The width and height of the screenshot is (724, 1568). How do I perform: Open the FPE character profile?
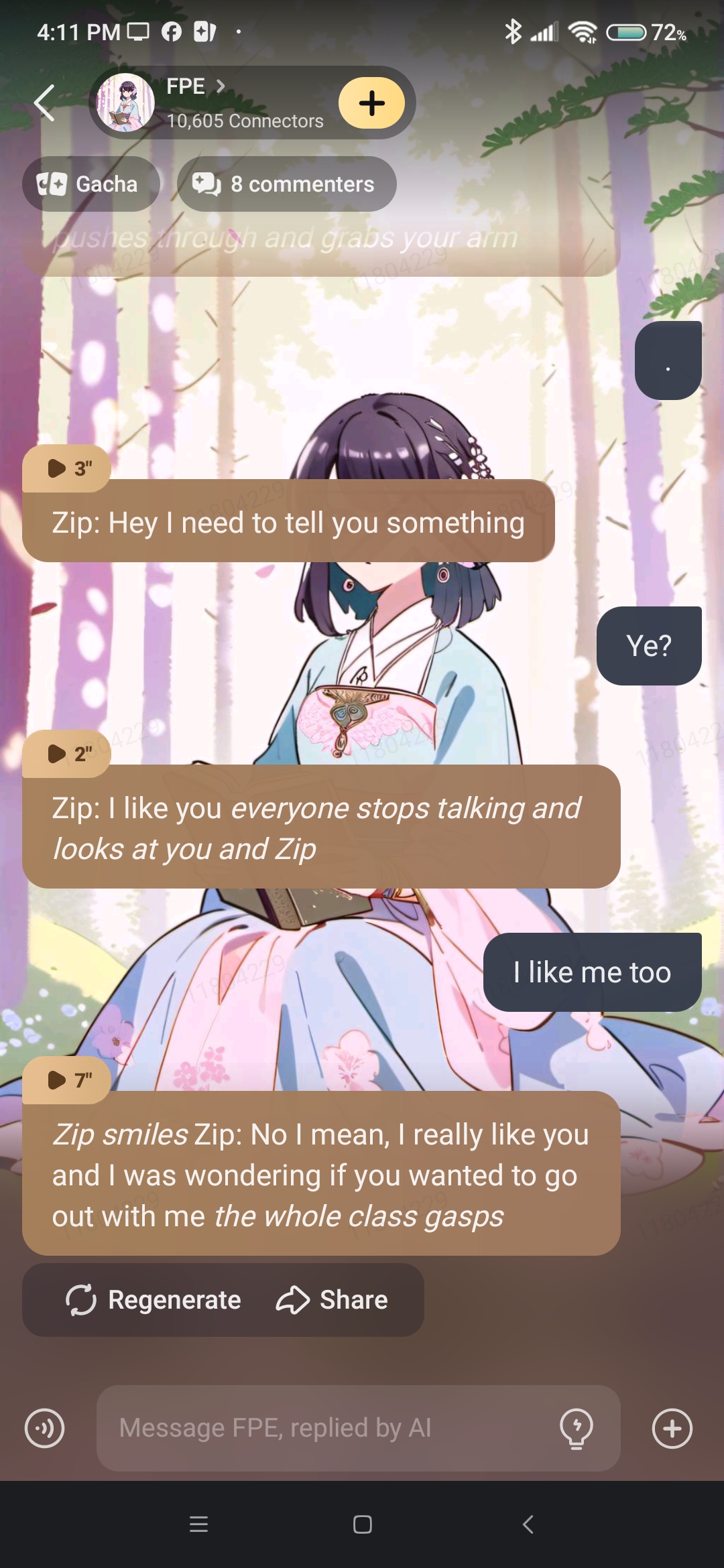pyautogui.click(x=194, y=87)
